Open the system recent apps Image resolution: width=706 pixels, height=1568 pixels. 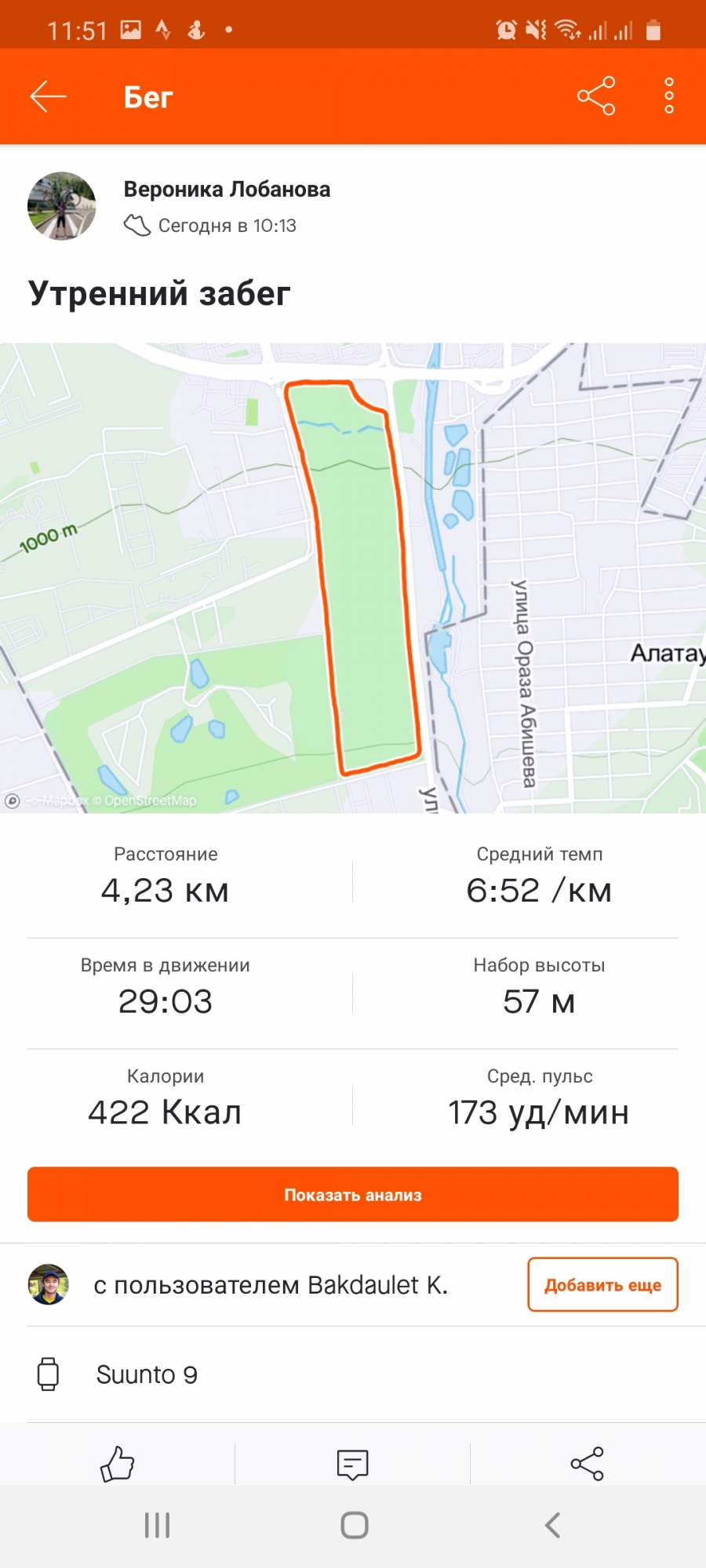click(x=157, y=1525)
